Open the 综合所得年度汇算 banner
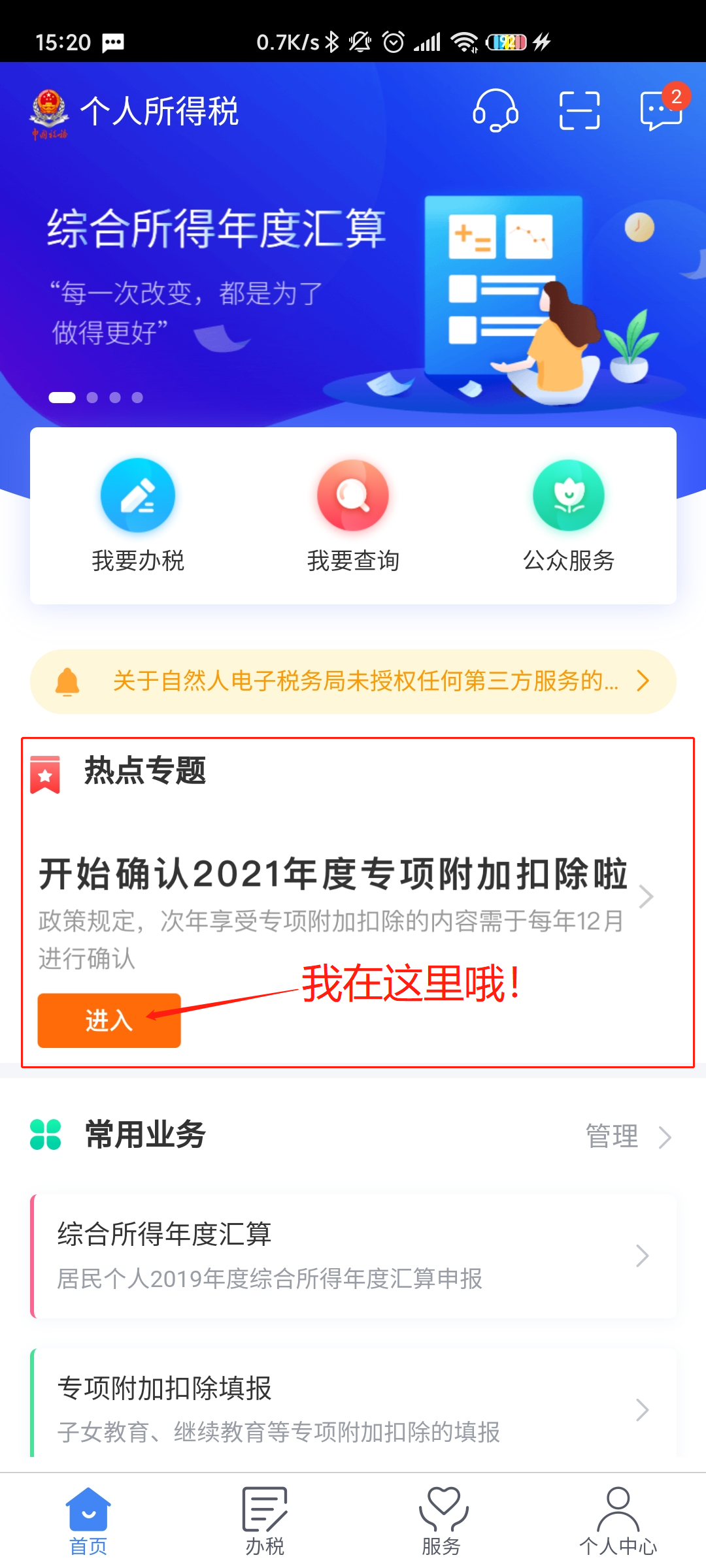The width and height of the screenshot is (706, 1568). point(353,294)
